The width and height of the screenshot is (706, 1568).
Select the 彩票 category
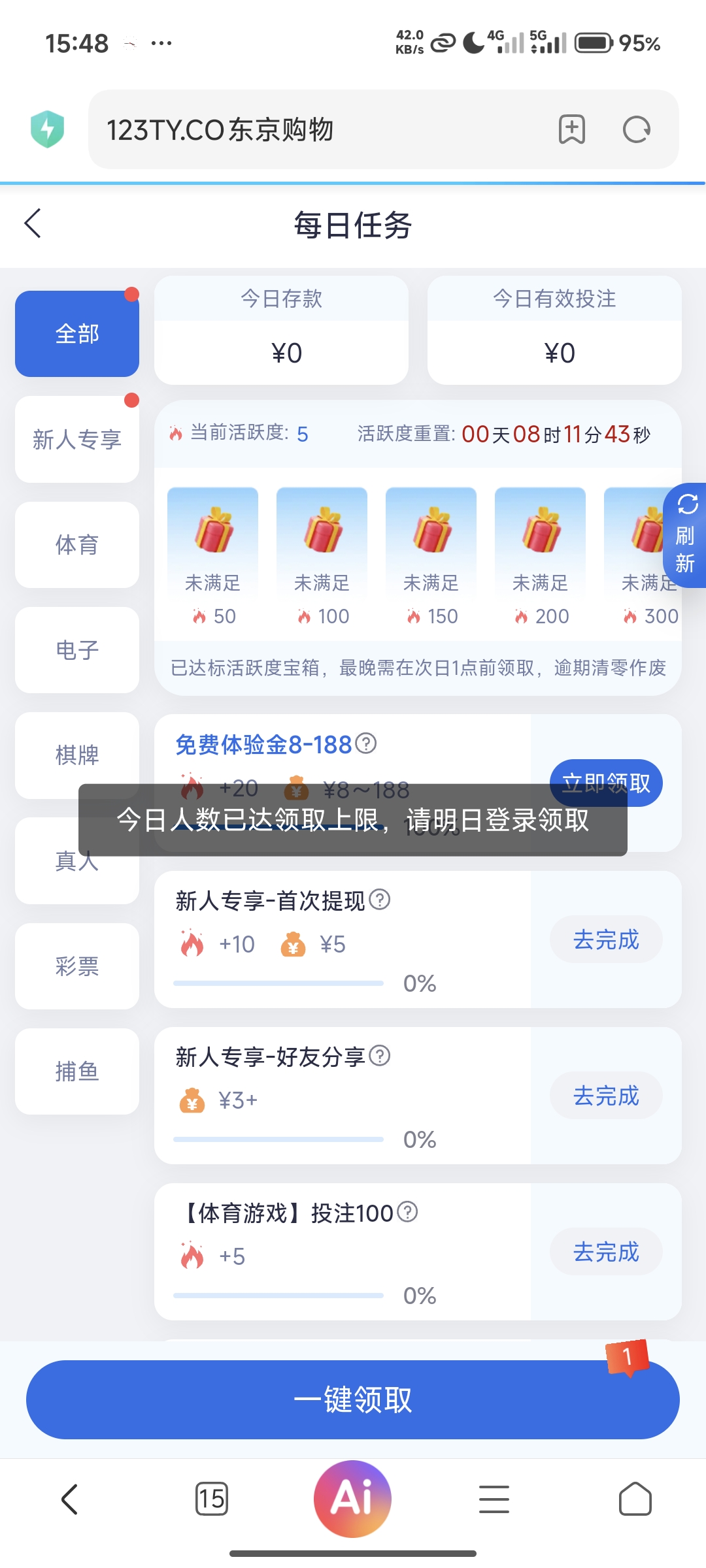[76, 967]
